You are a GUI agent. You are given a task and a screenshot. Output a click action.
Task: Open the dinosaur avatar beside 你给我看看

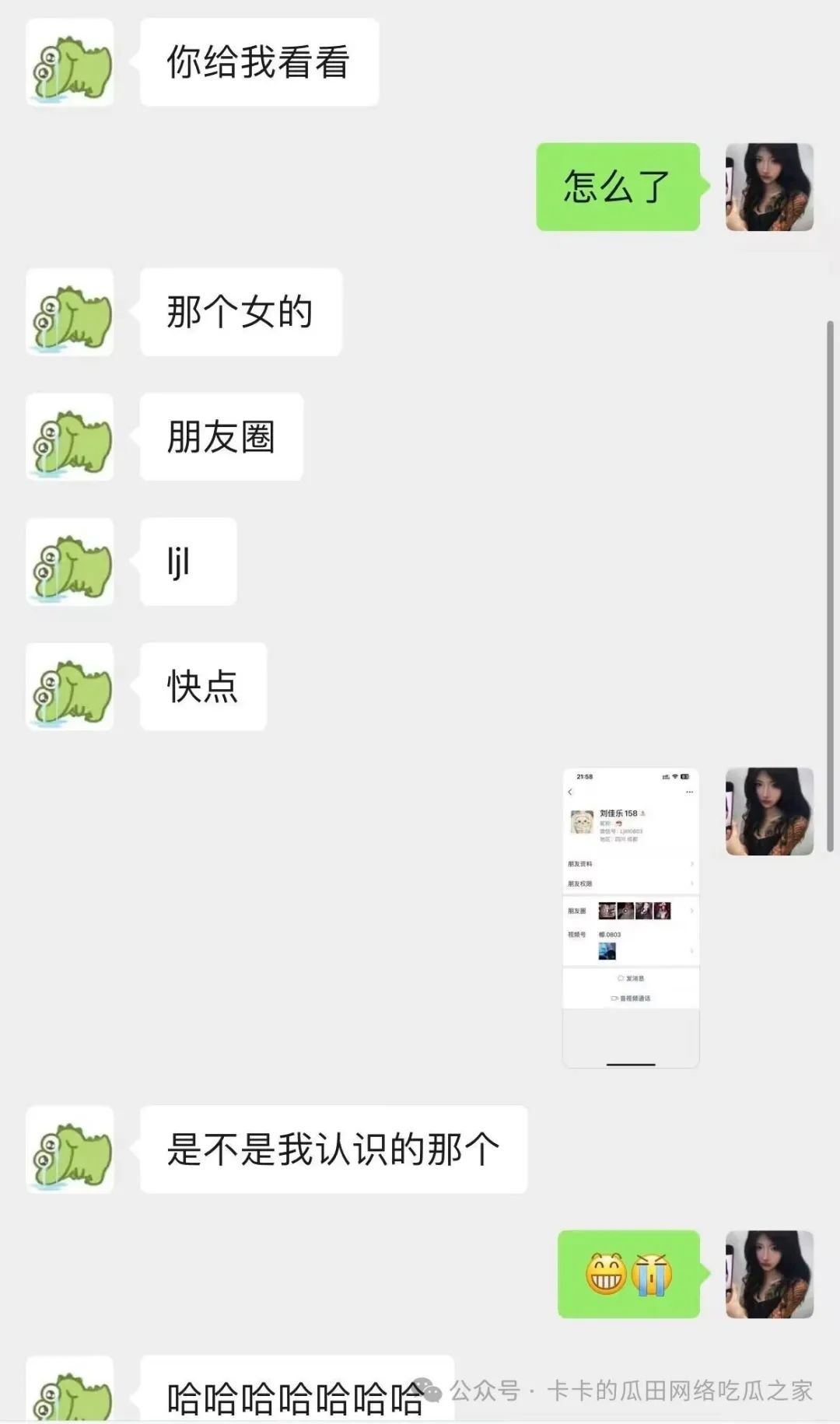[70, 62]
